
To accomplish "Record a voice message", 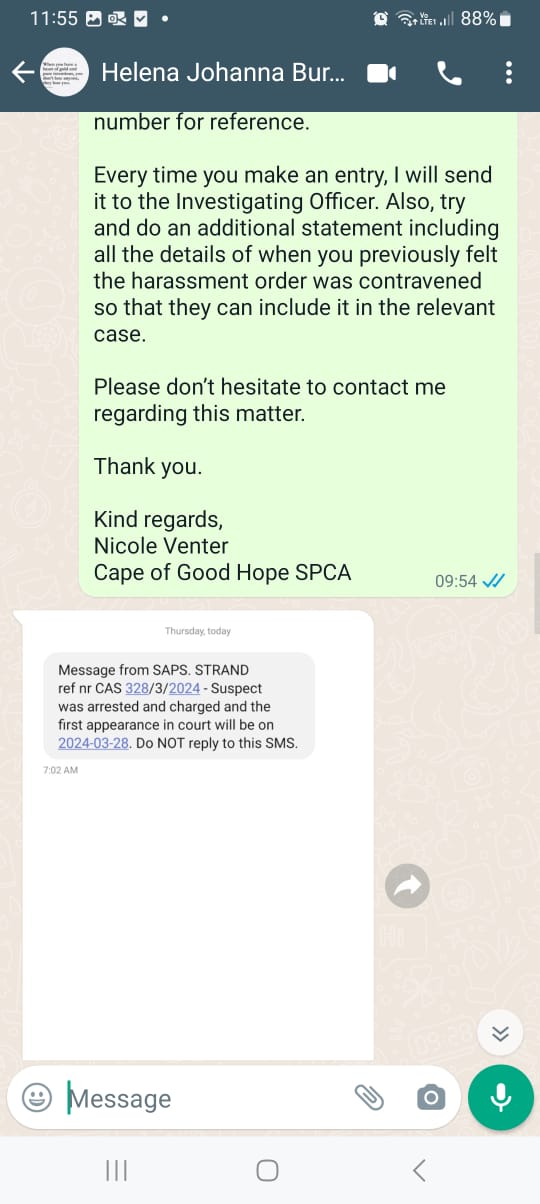I will 501,1098.
